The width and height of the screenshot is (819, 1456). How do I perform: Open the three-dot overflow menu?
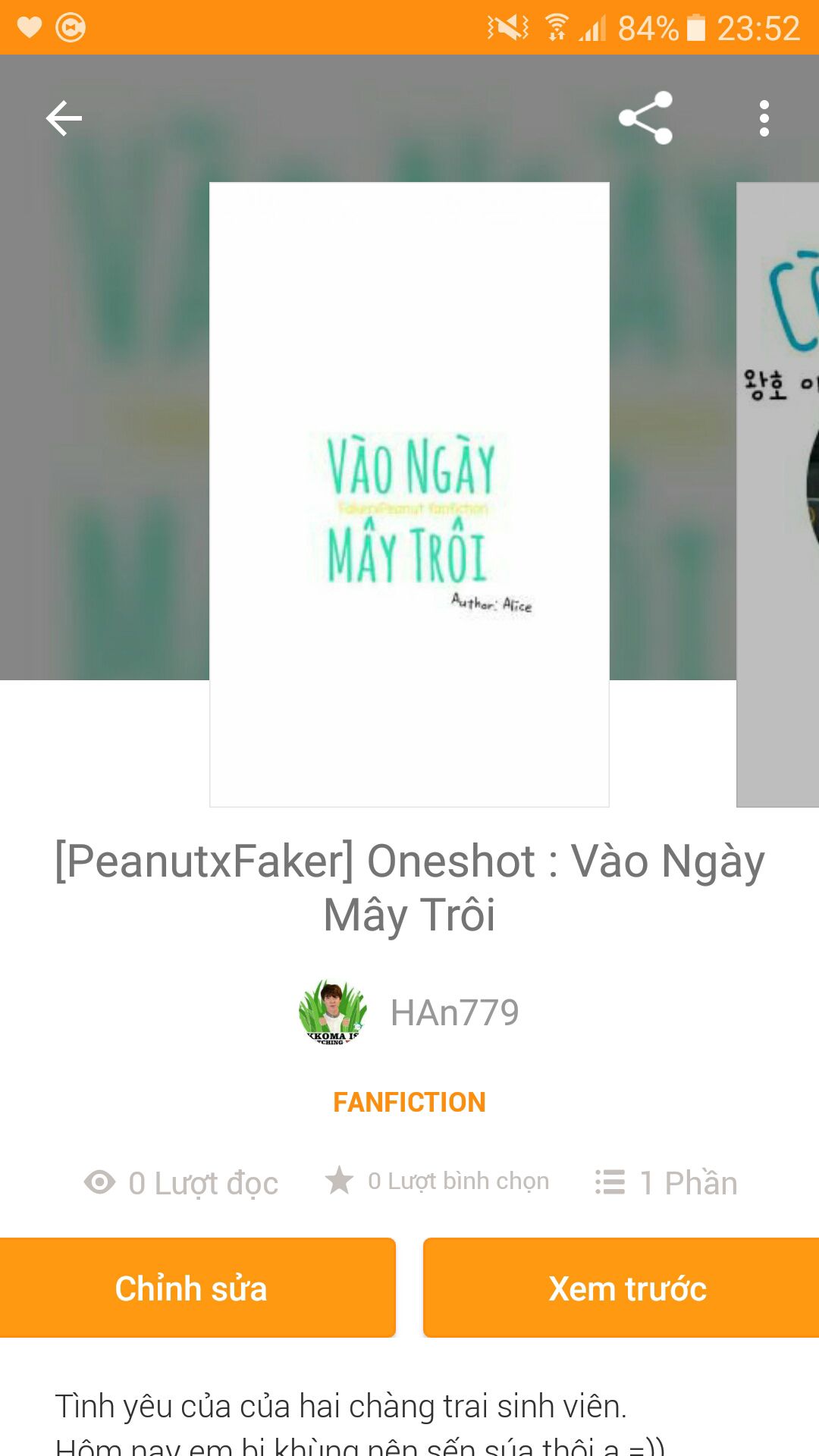[764, 118]
